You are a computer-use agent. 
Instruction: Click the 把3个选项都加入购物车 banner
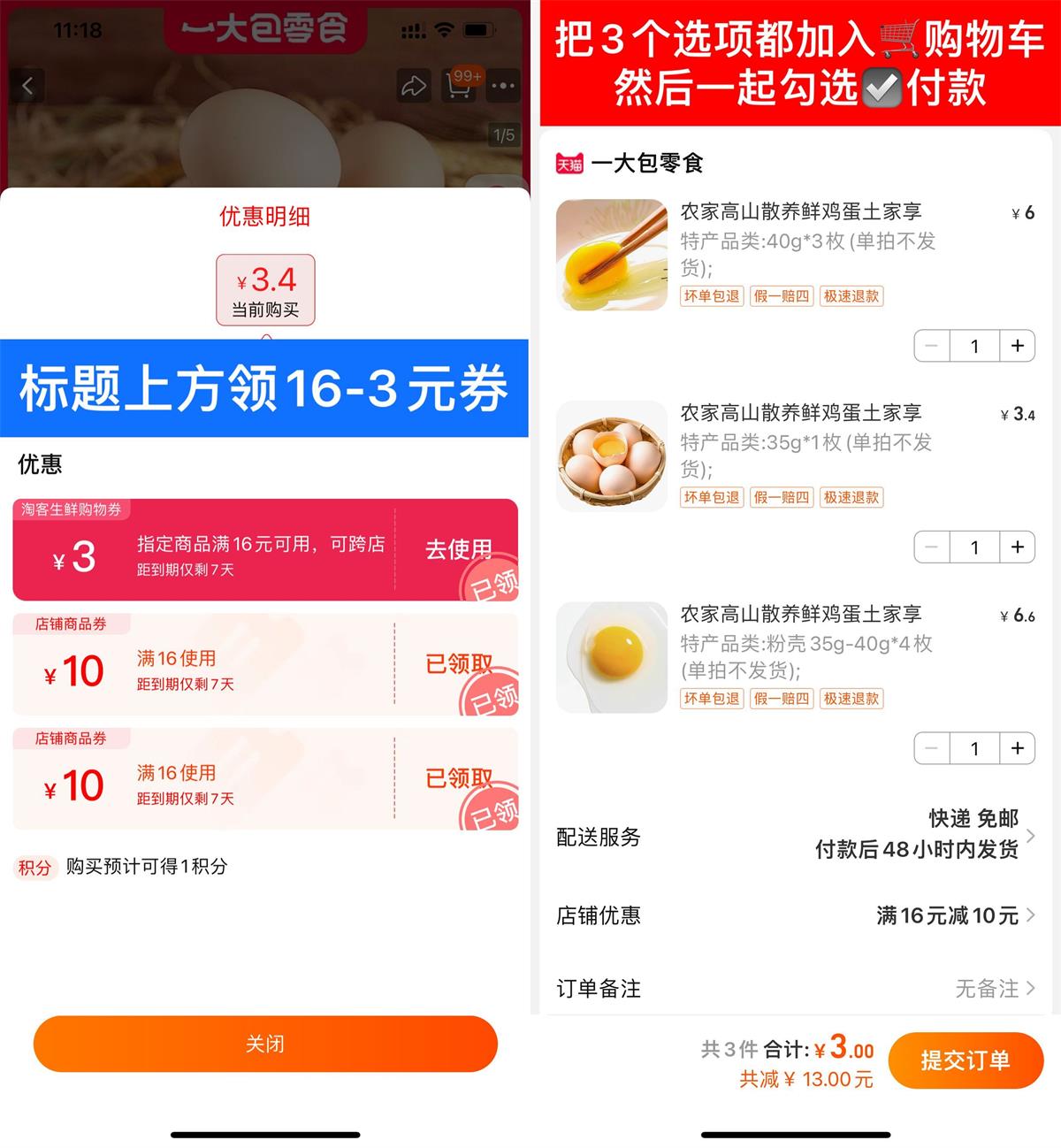tap(796, 62)
